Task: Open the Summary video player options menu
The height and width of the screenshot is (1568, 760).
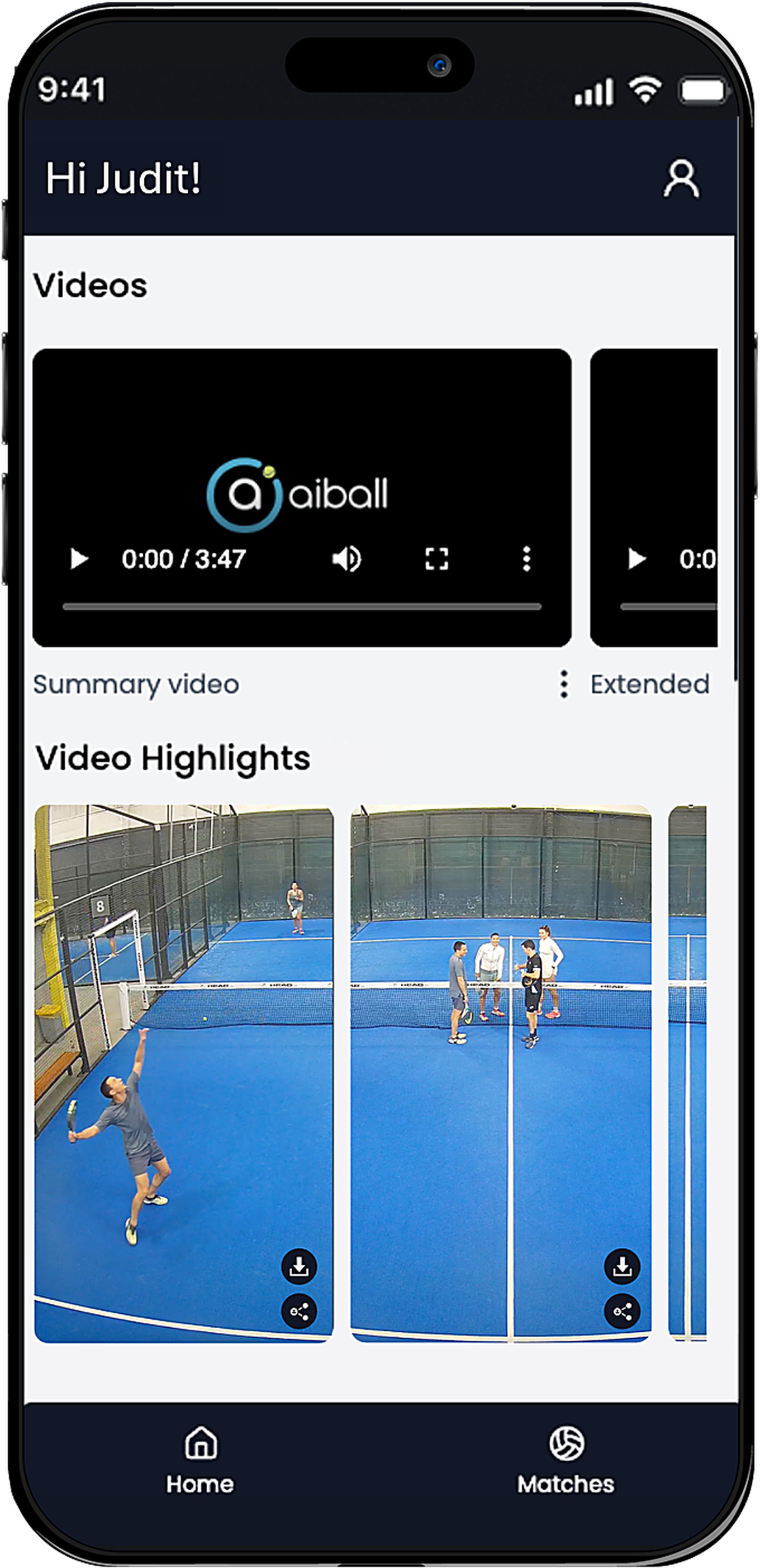Action: [x=526, y=559]
